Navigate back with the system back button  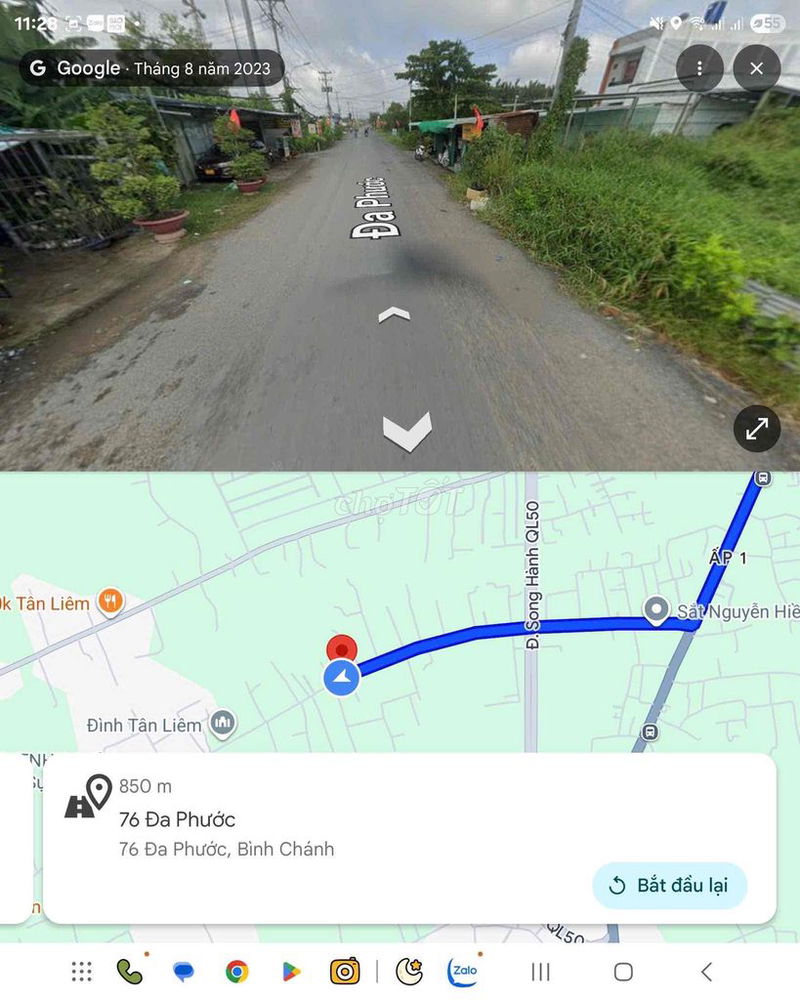point(706,971)
